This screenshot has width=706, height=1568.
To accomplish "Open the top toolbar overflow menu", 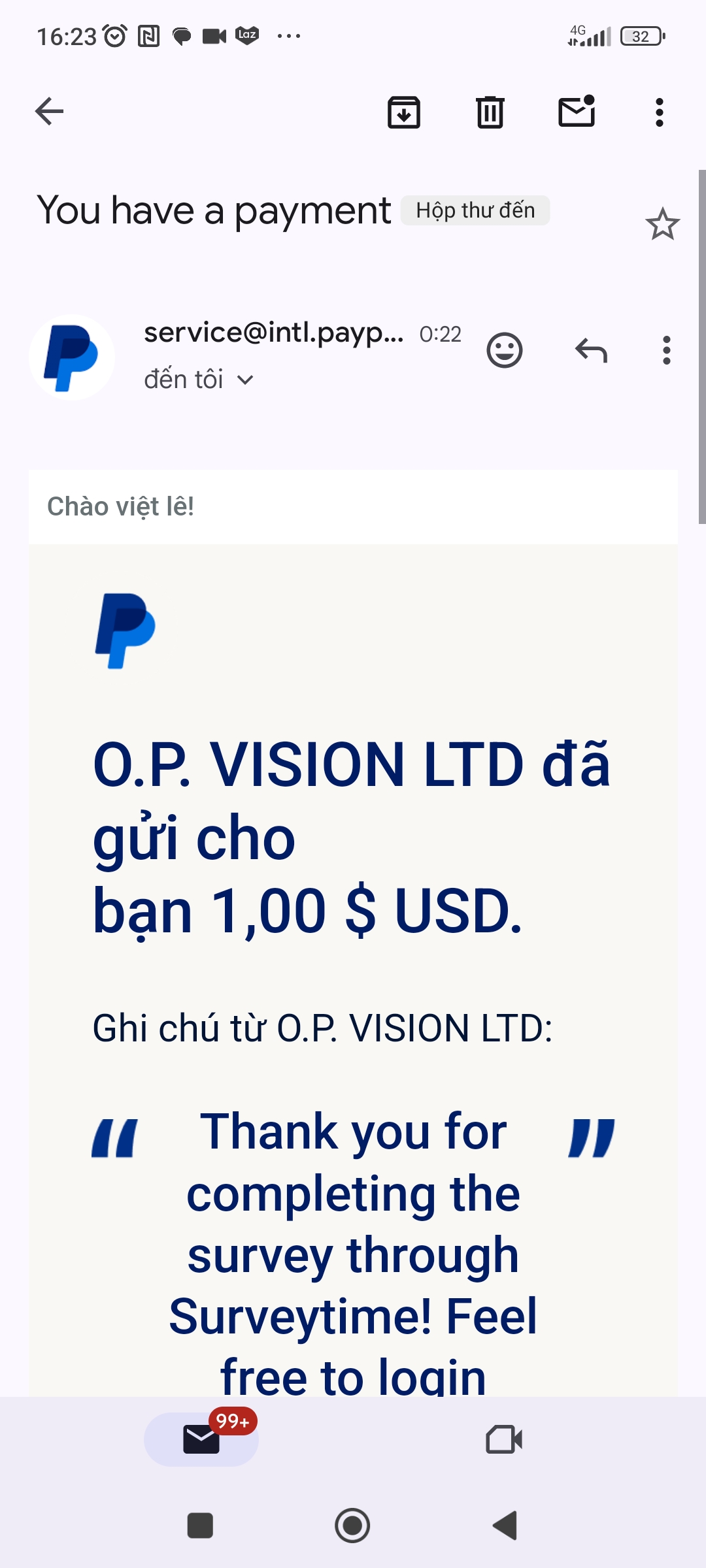I will click(x=659, y=112).
